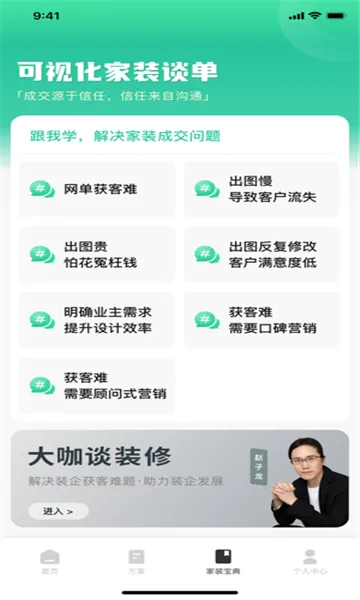The width and height of the screenshot is (360, 600).
Task: Open the 网单获客难 topic card
Action: [x=97, y=189]
